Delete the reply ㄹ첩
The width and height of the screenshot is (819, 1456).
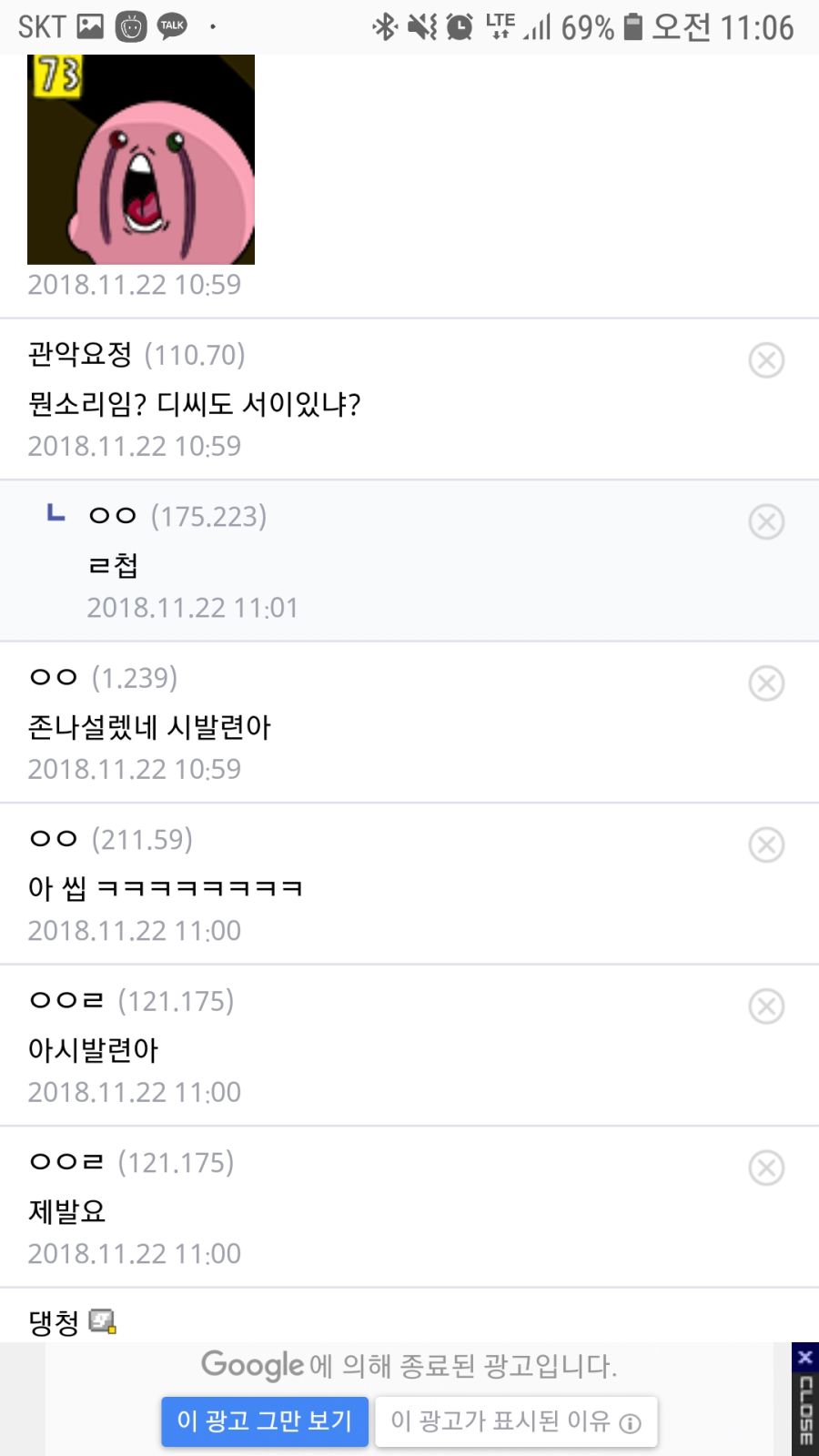pyautogui.click(x=766, y=521)
